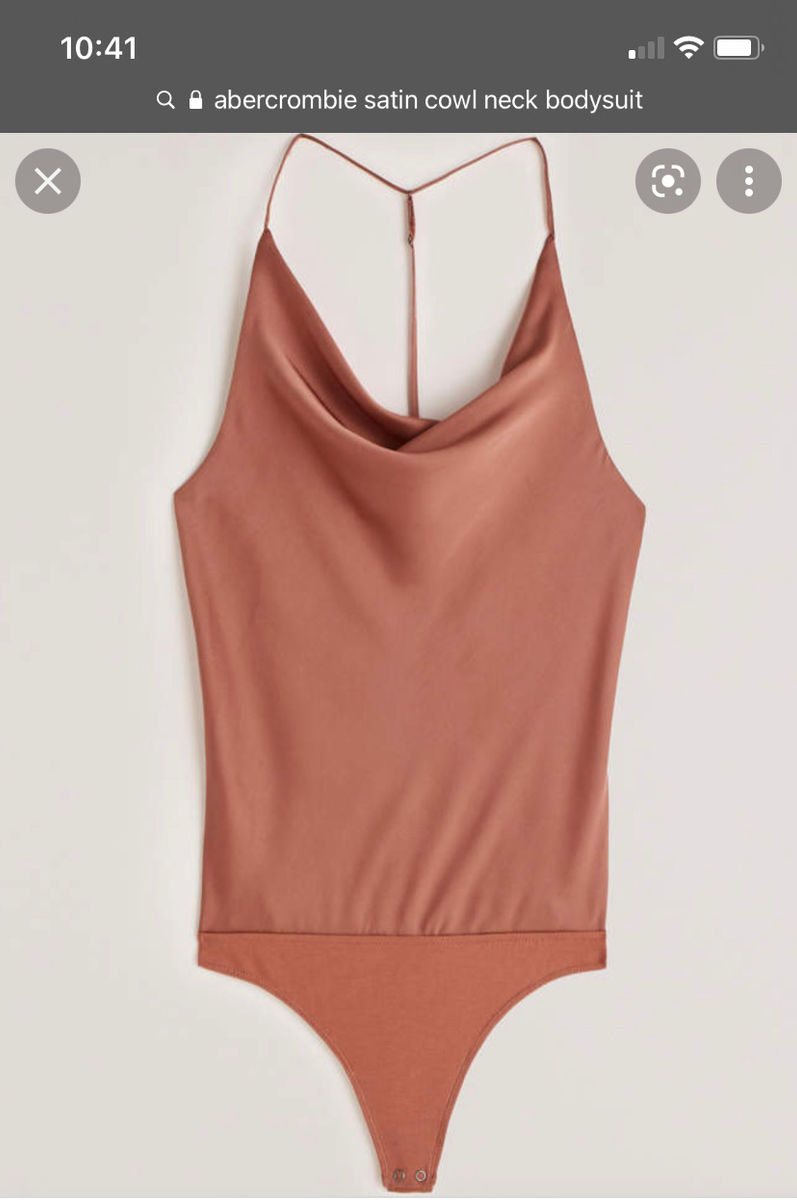Open the three-dot overflow menu
This screenshot has width=797, height=1200.
point(749,181)
